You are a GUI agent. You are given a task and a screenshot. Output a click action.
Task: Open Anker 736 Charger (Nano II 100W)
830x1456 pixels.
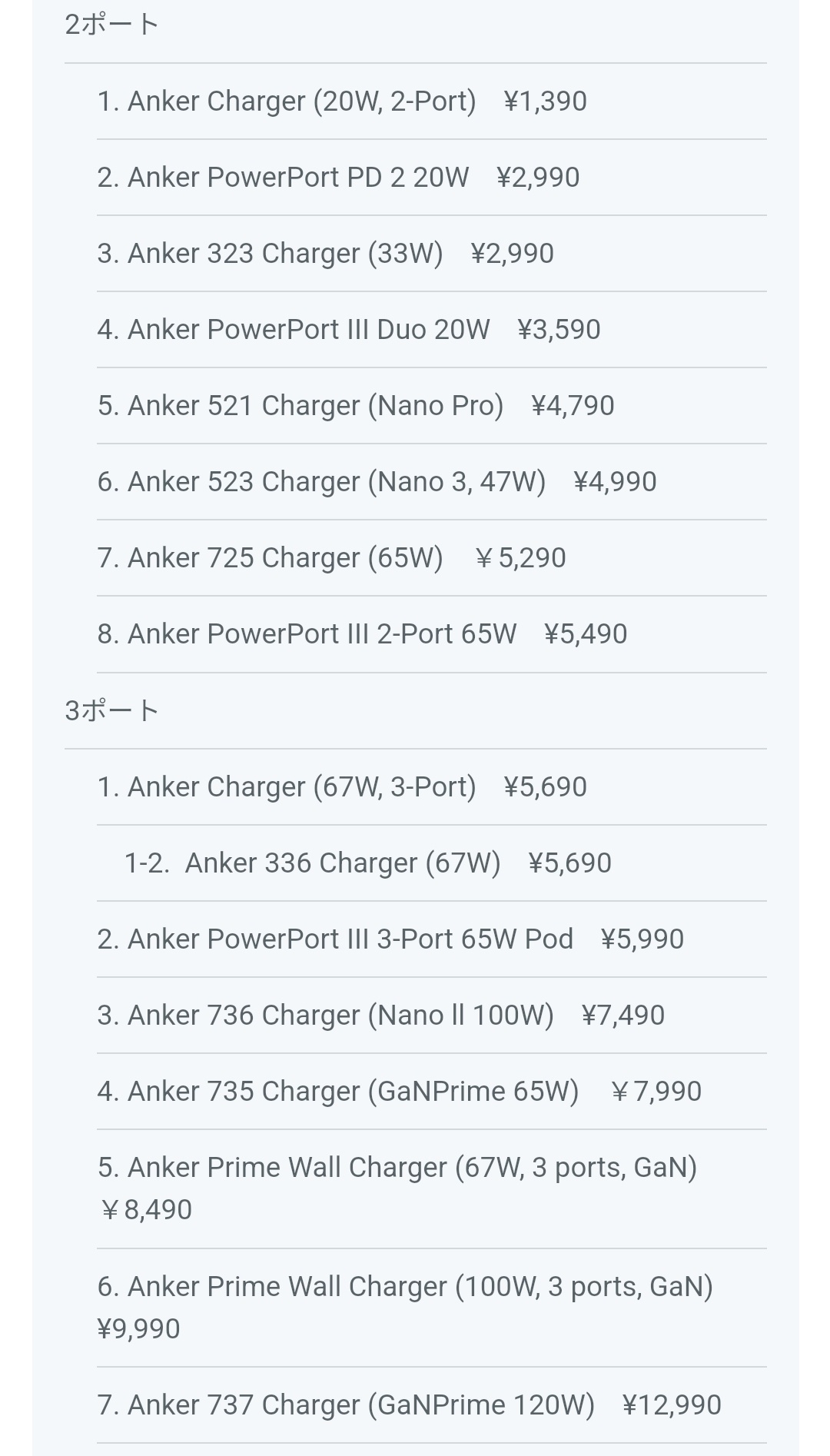coord(380,1016)
